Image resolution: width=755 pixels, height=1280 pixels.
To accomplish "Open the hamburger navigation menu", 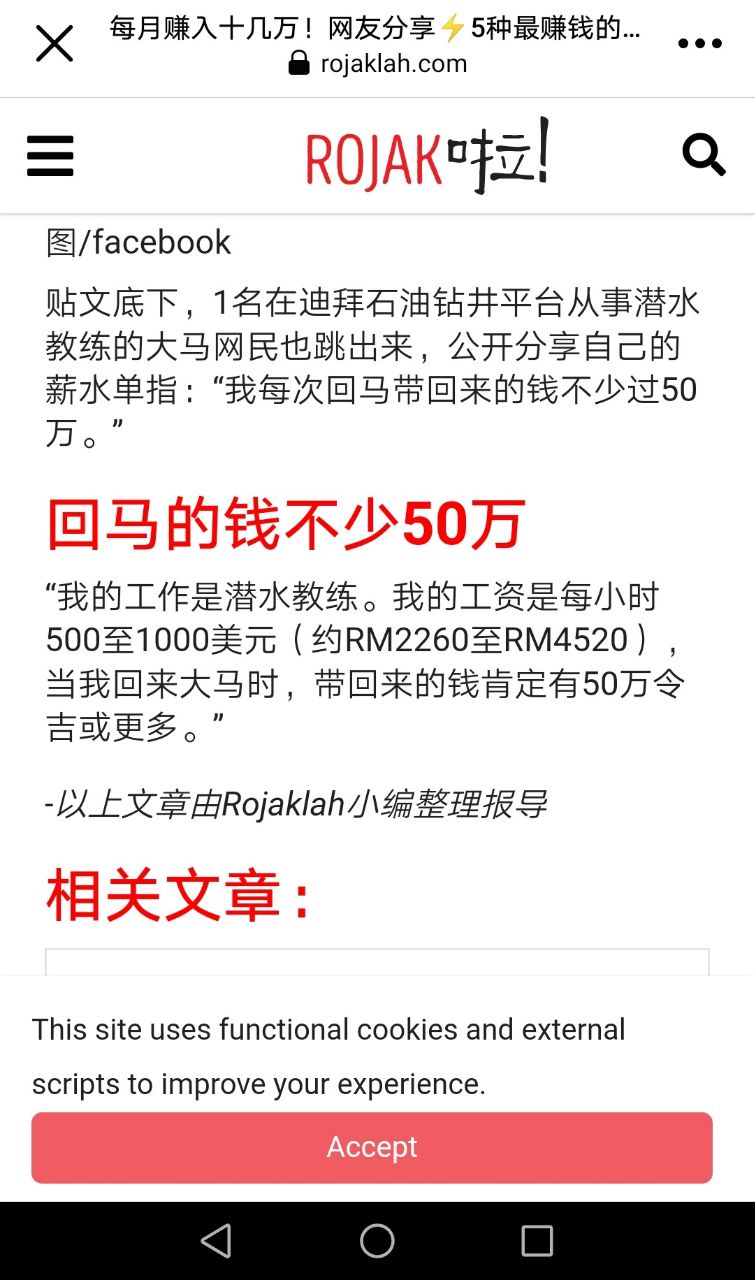I will tap(50, 155).
